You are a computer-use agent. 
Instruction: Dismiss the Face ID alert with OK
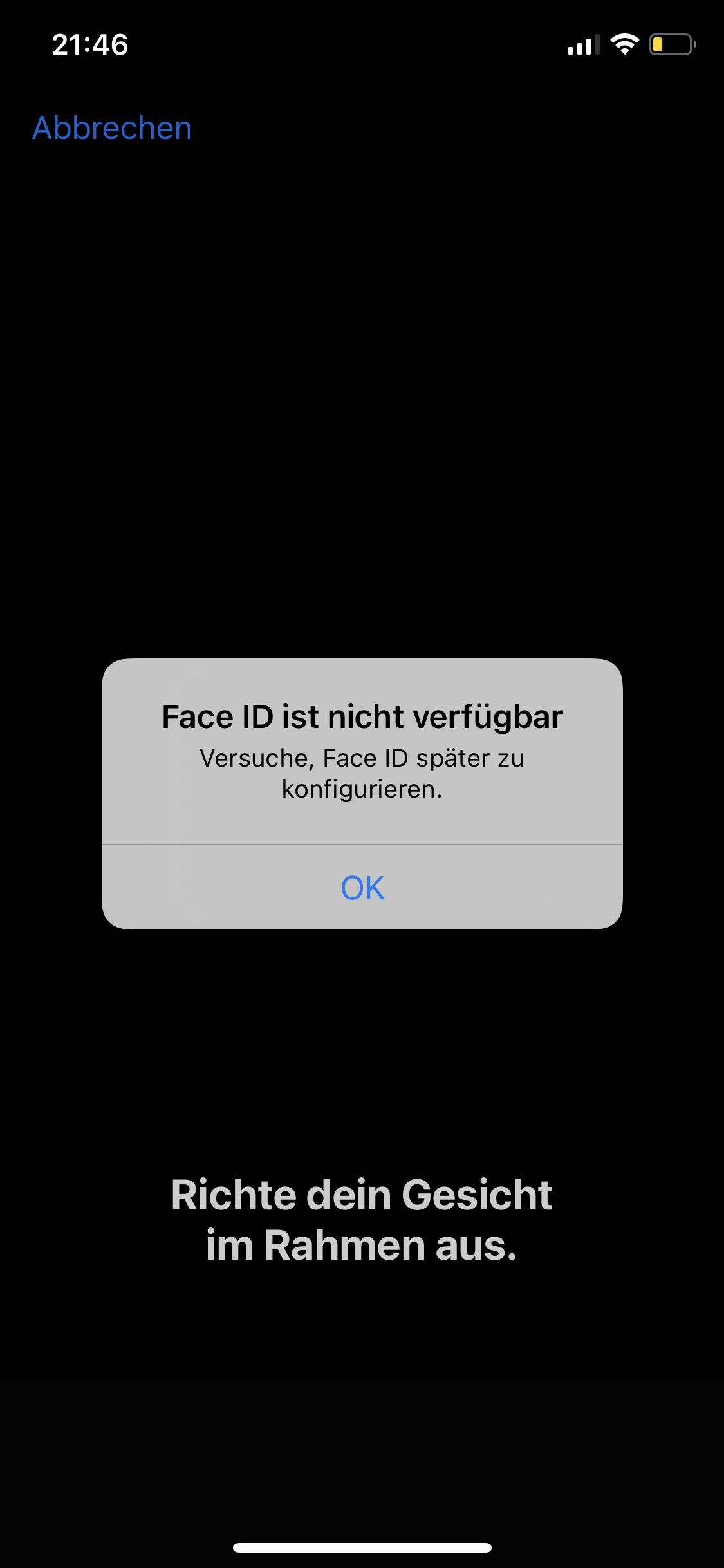pyautogui.click(x=362, y=888)
